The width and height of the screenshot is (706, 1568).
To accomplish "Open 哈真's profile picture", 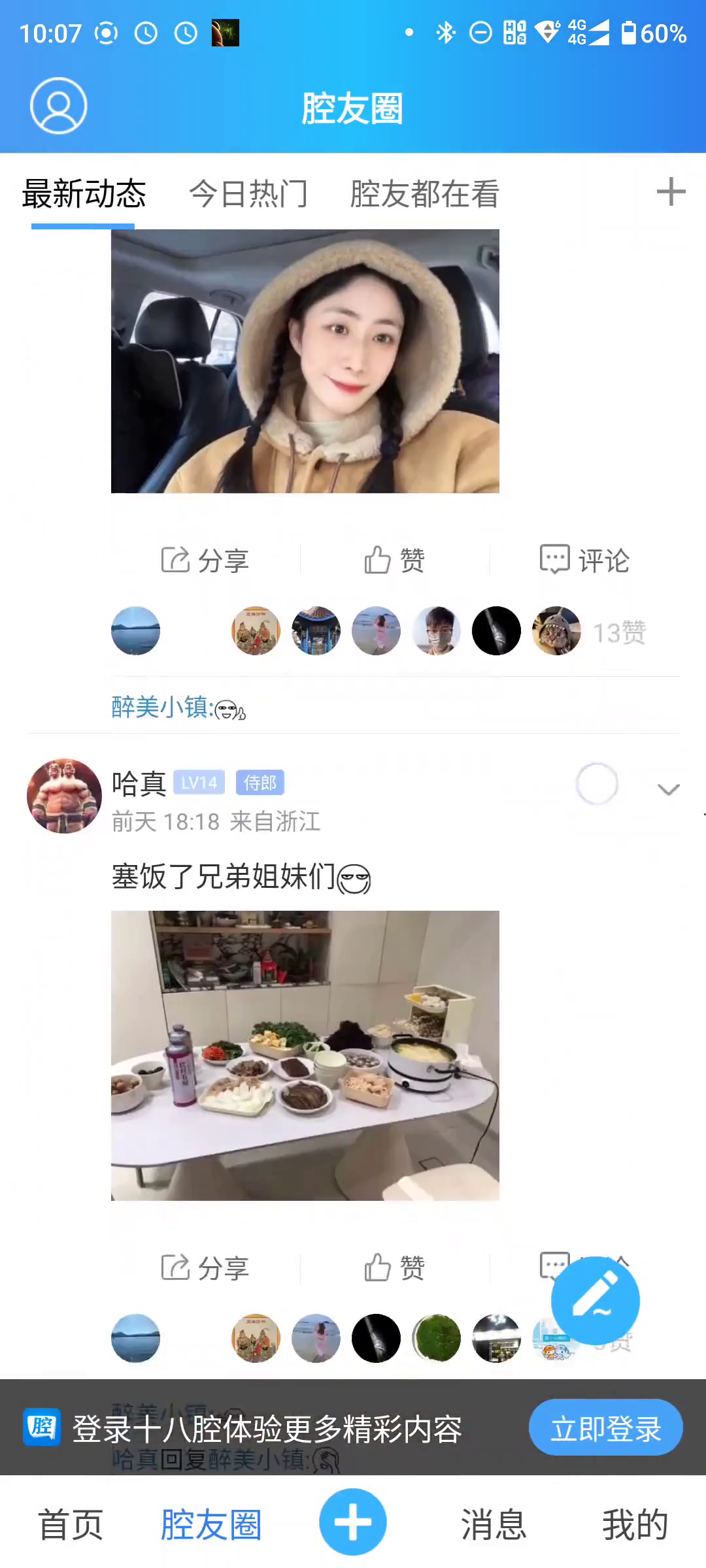I will [64, 796].
